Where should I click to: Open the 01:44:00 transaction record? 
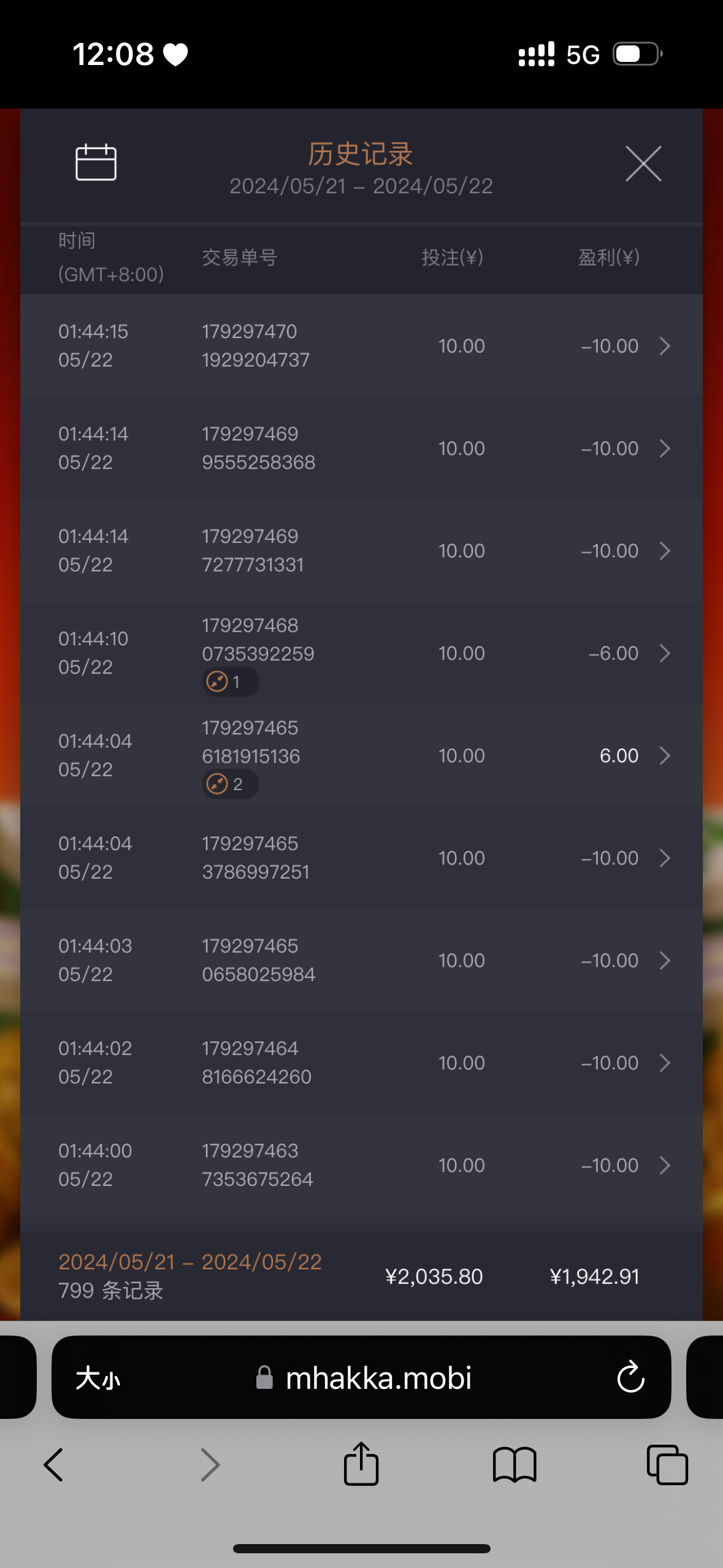pos(665,1166)
